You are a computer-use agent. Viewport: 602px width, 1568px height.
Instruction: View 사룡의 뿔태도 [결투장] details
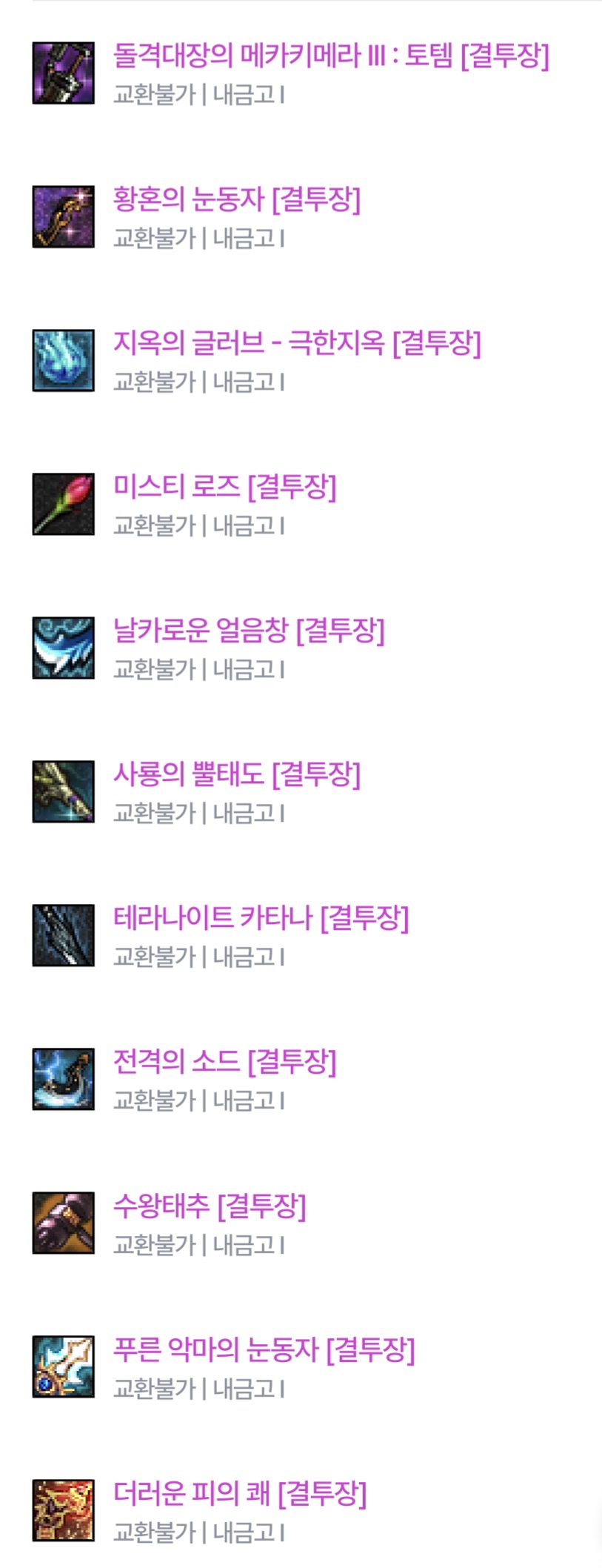click(236, 774)
